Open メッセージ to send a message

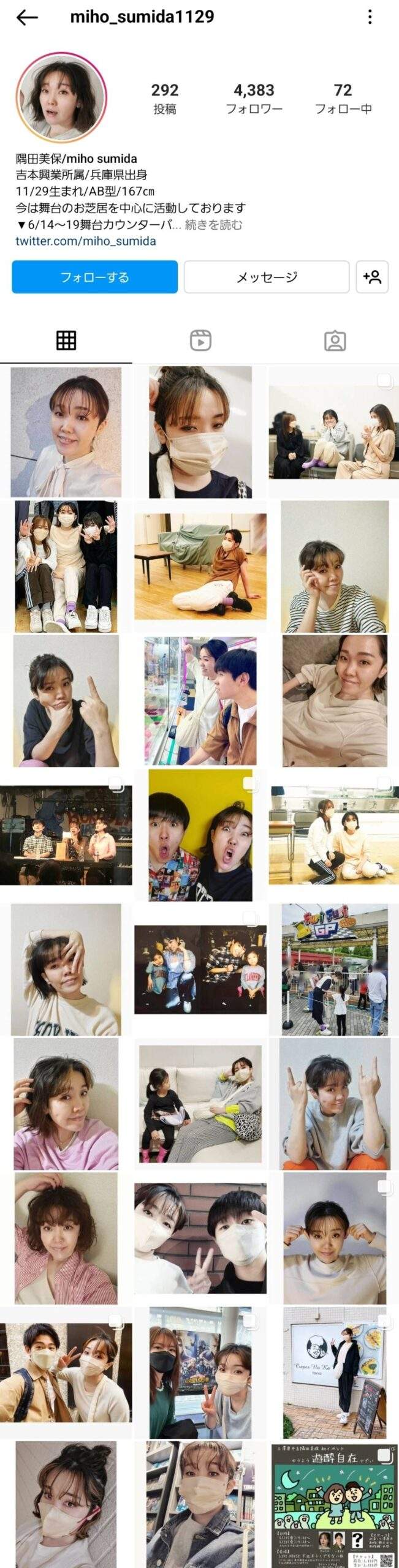[267, 277]
